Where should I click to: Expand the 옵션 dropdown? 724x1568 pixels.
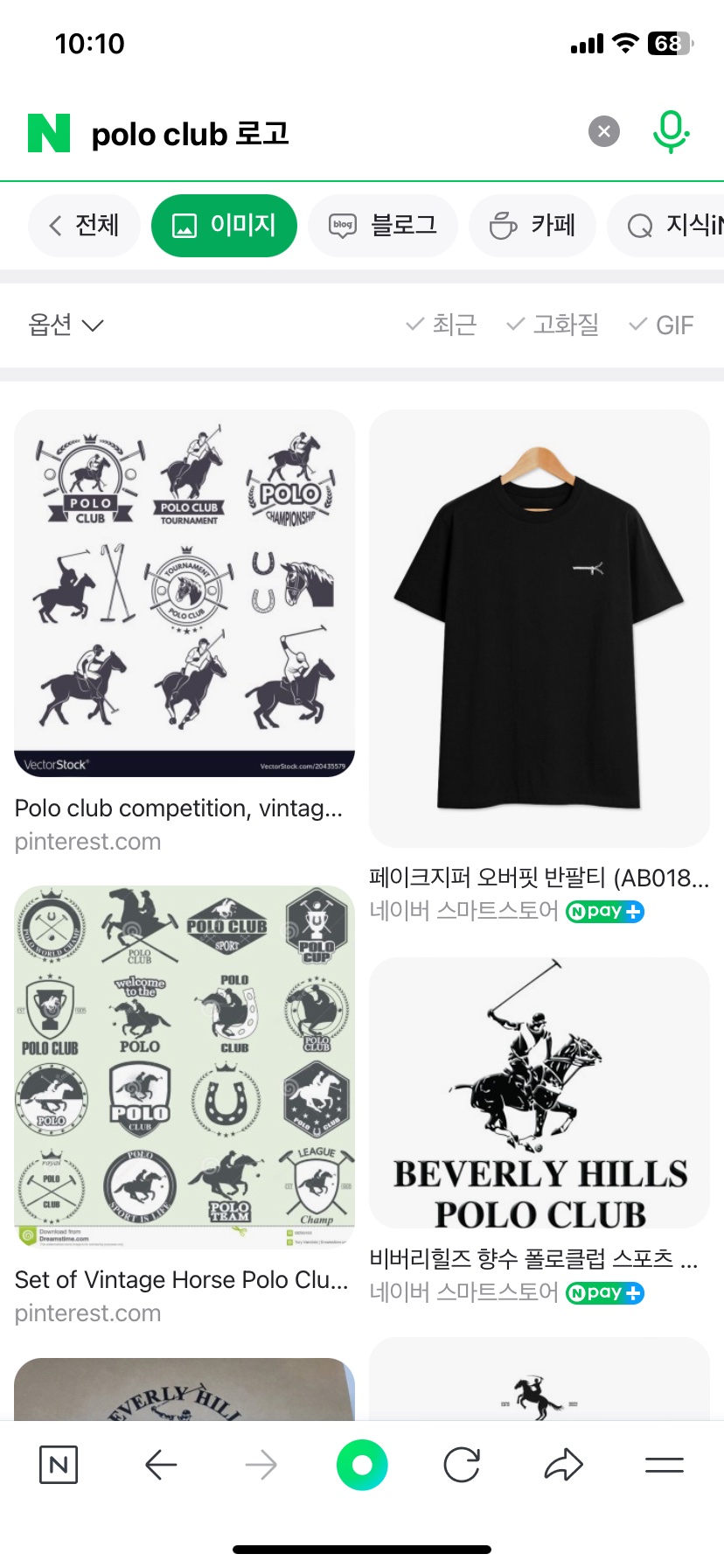66,325
